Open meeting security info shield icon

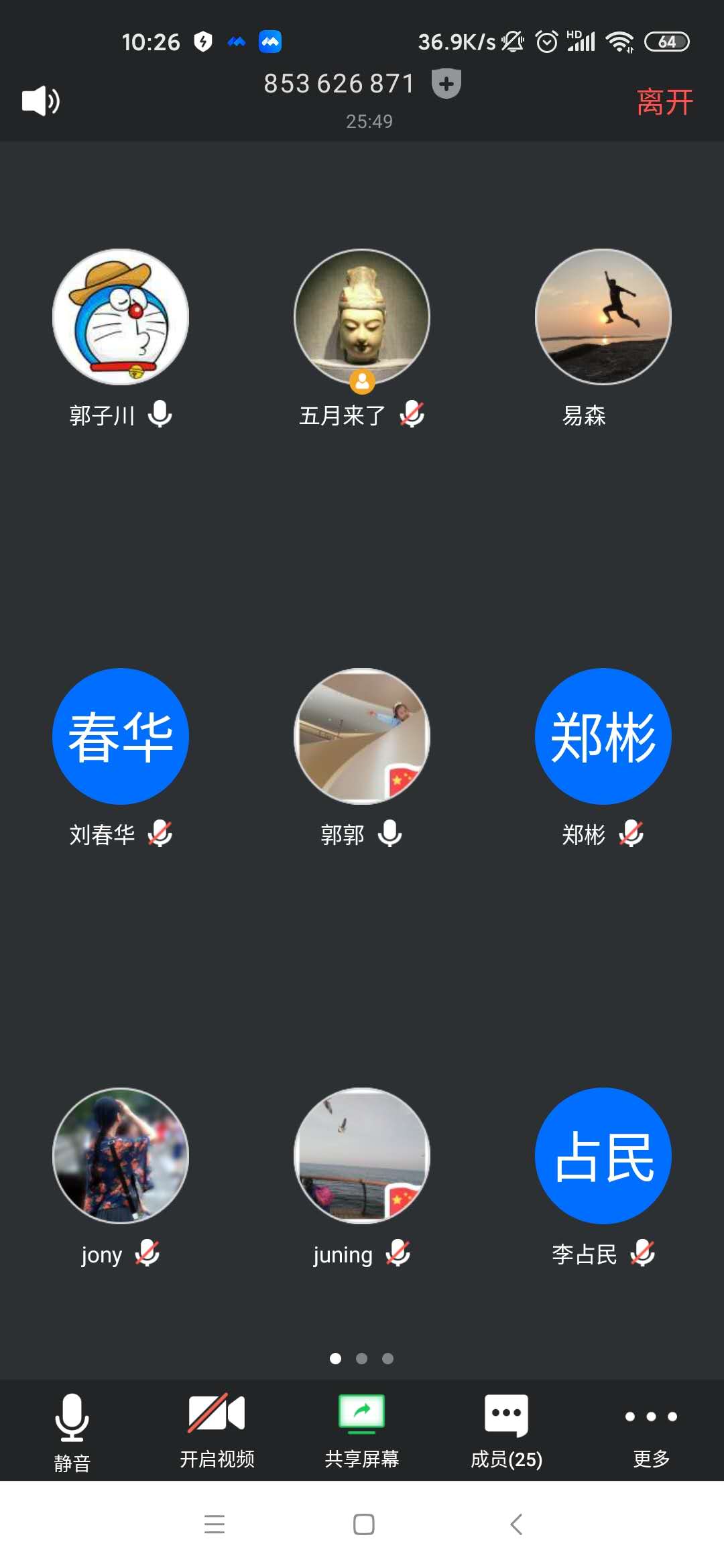(x=446, y=84)
